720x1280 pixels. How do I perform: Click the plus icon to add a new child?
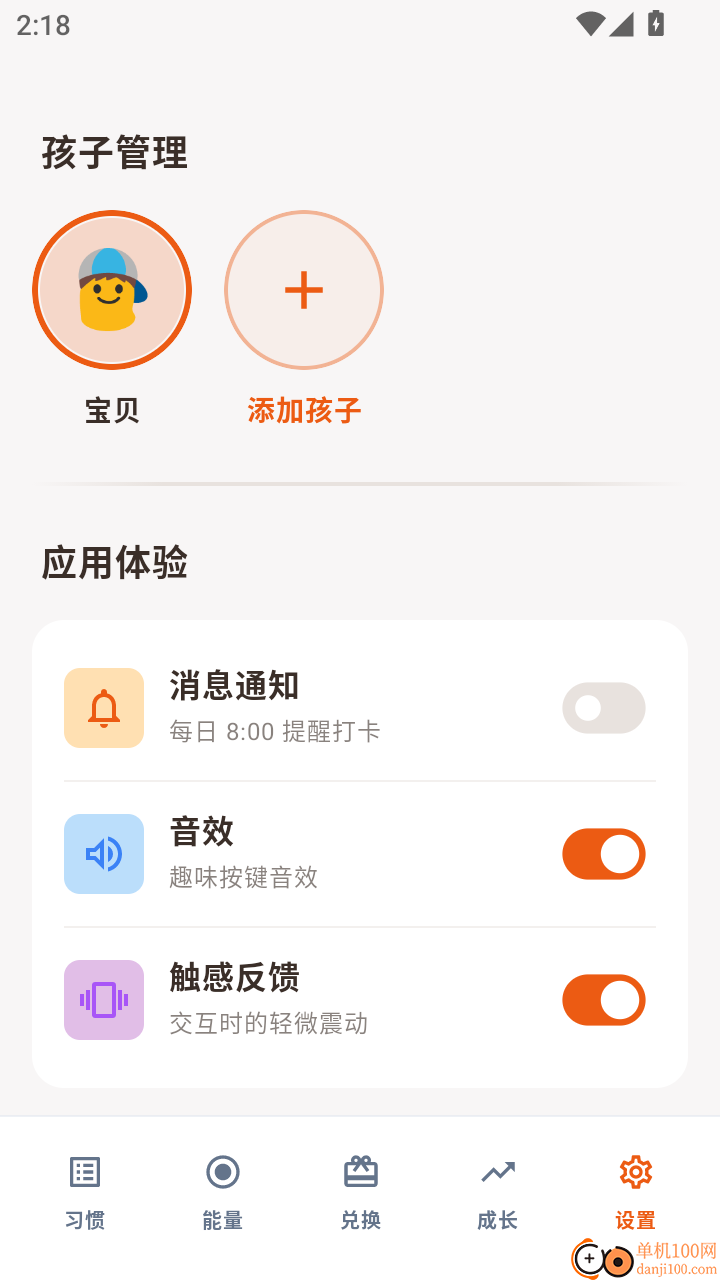pos(303,290)
